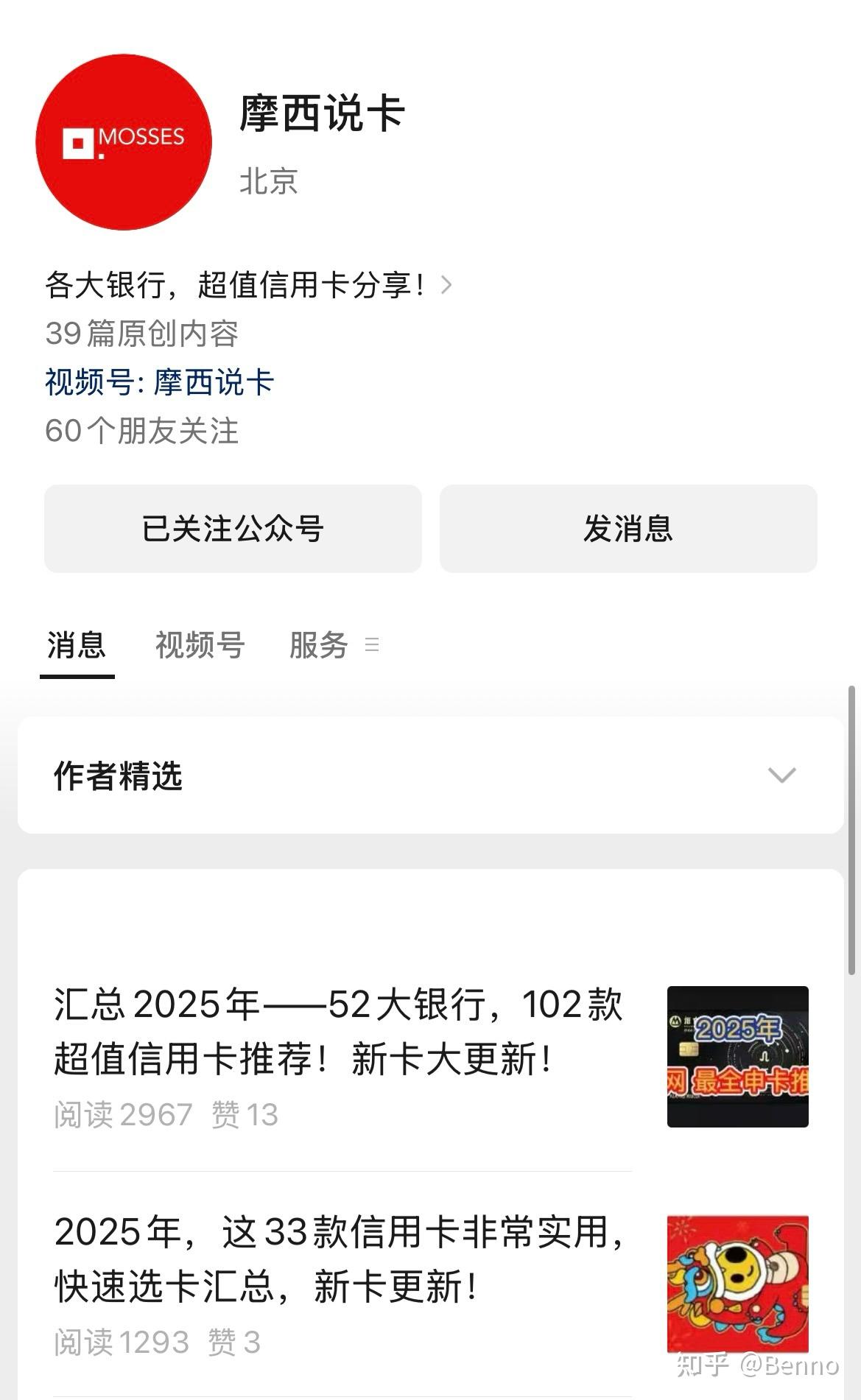Switch to the 视频号 tab
Viewport: 861px width, 1400px height.
coord(200,645)
